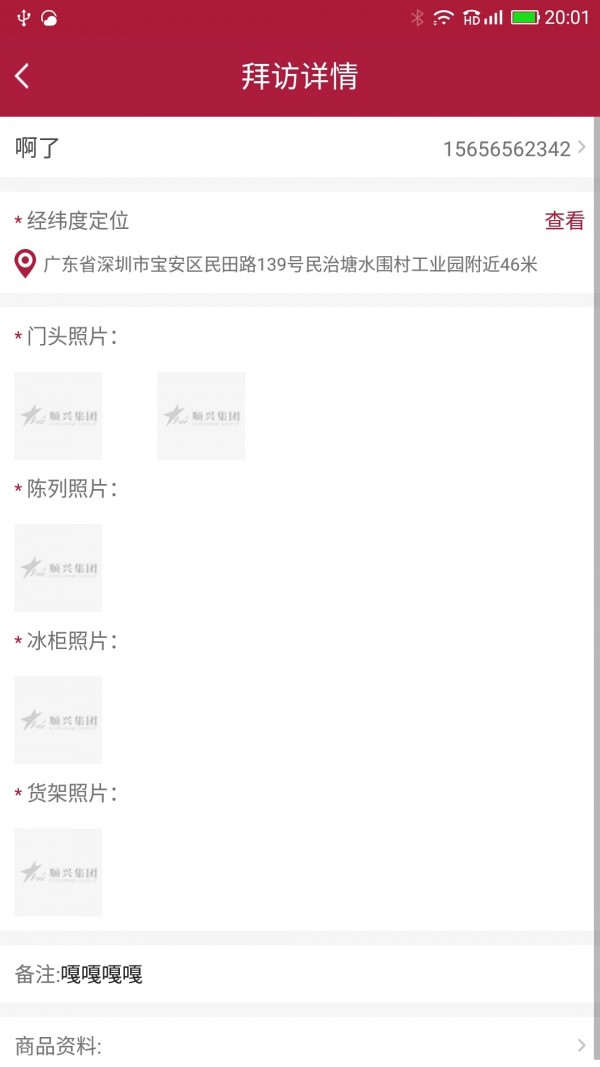Go back using the top-left arrow
600x1067 pixels.
coord(22,76)
